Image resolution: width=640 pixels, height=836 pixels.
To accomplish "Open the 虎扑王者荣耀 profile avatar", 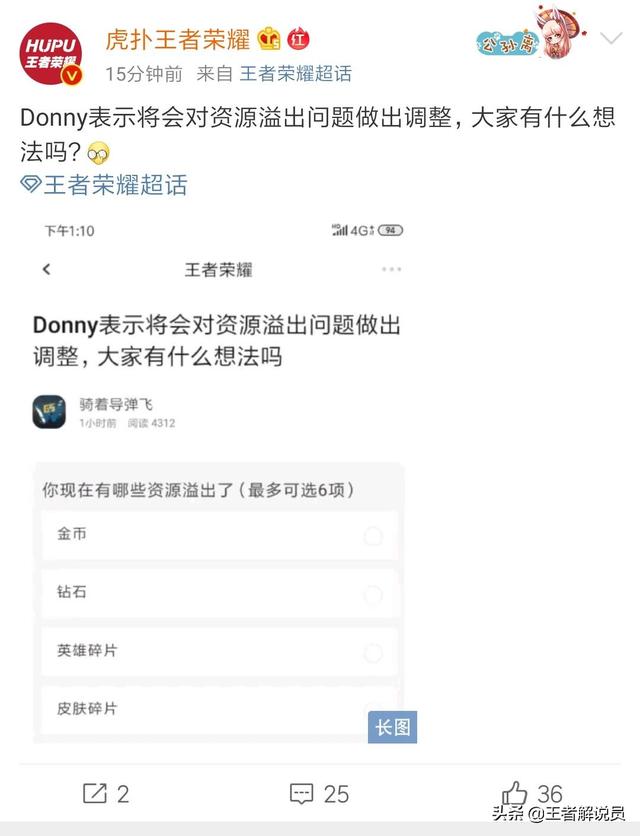I will pyautogui.click(x=53, y=55).
